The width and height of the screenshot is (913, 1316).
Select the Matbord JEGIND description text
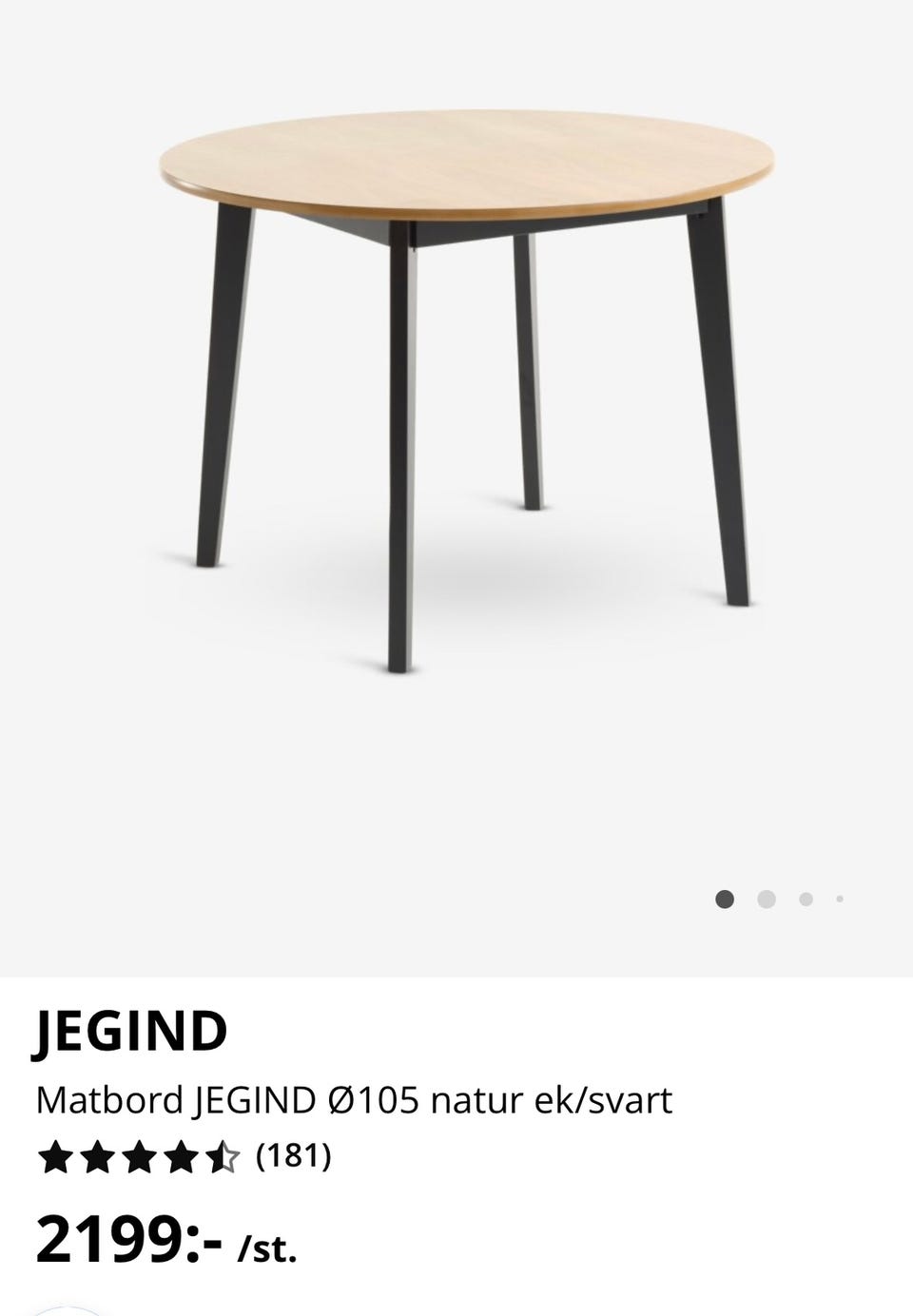tap(356, 1098)
